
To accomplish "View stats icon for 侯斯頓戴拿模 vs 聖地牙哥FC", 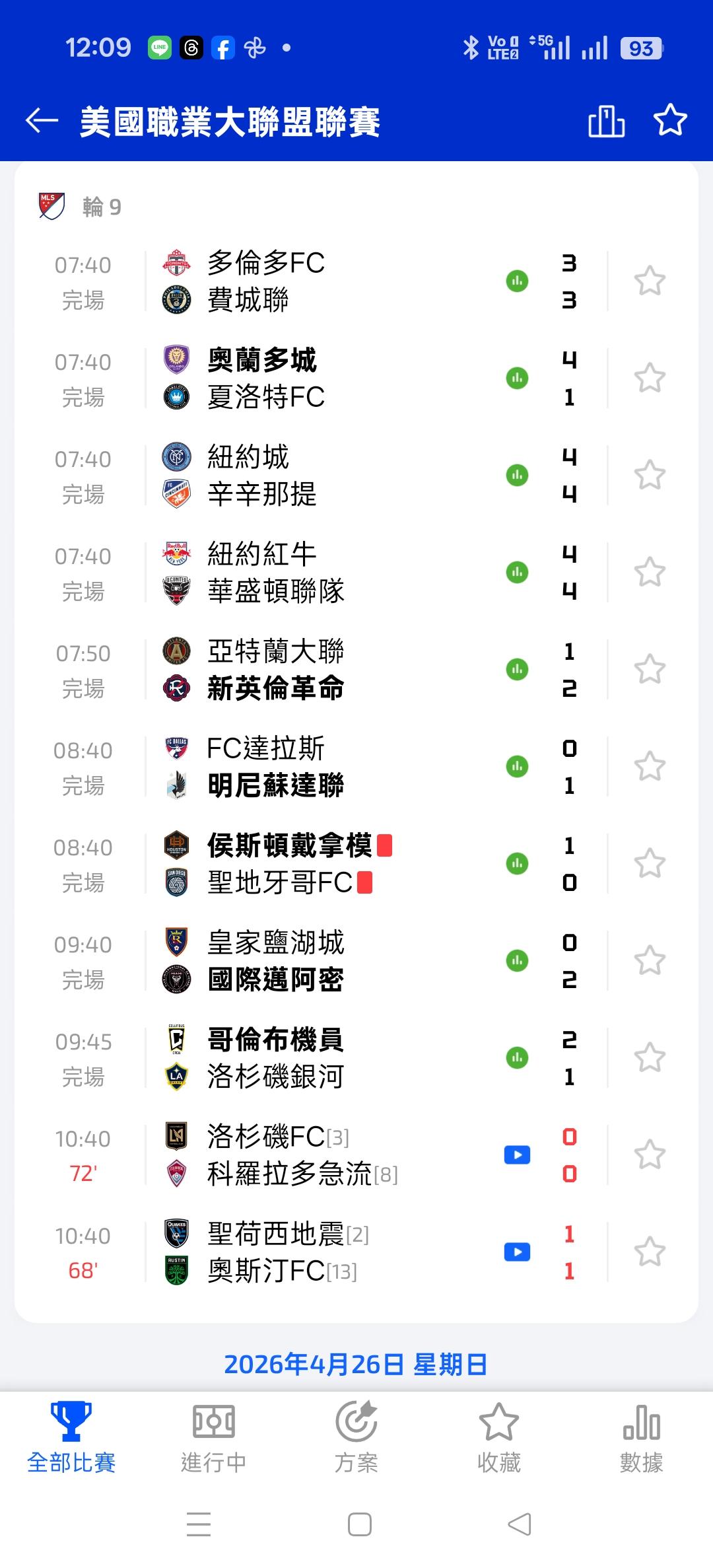I will pos(517,864).
